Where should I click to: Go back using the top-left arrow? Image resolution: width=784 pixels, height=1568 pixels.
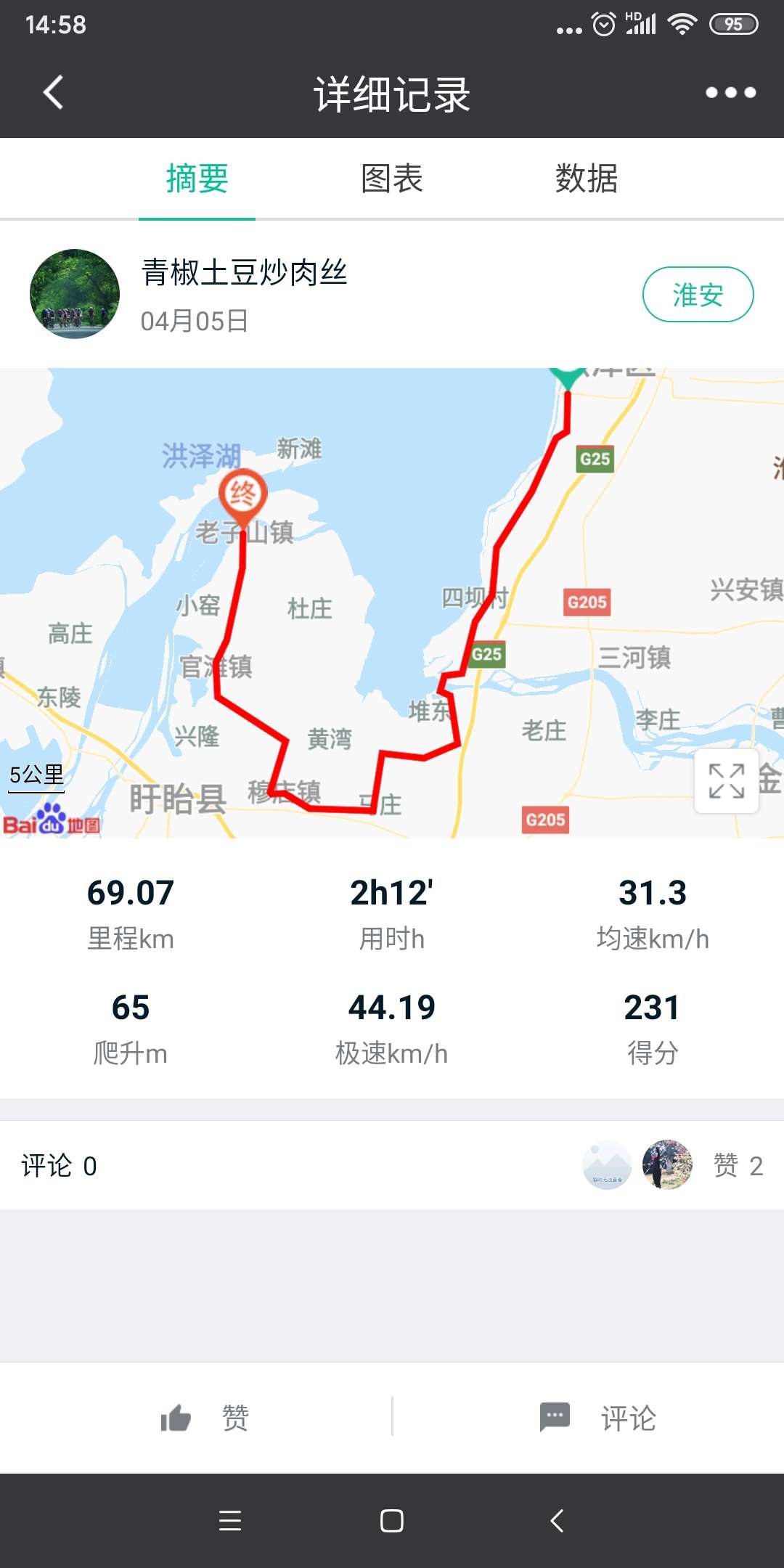point(53,92)
